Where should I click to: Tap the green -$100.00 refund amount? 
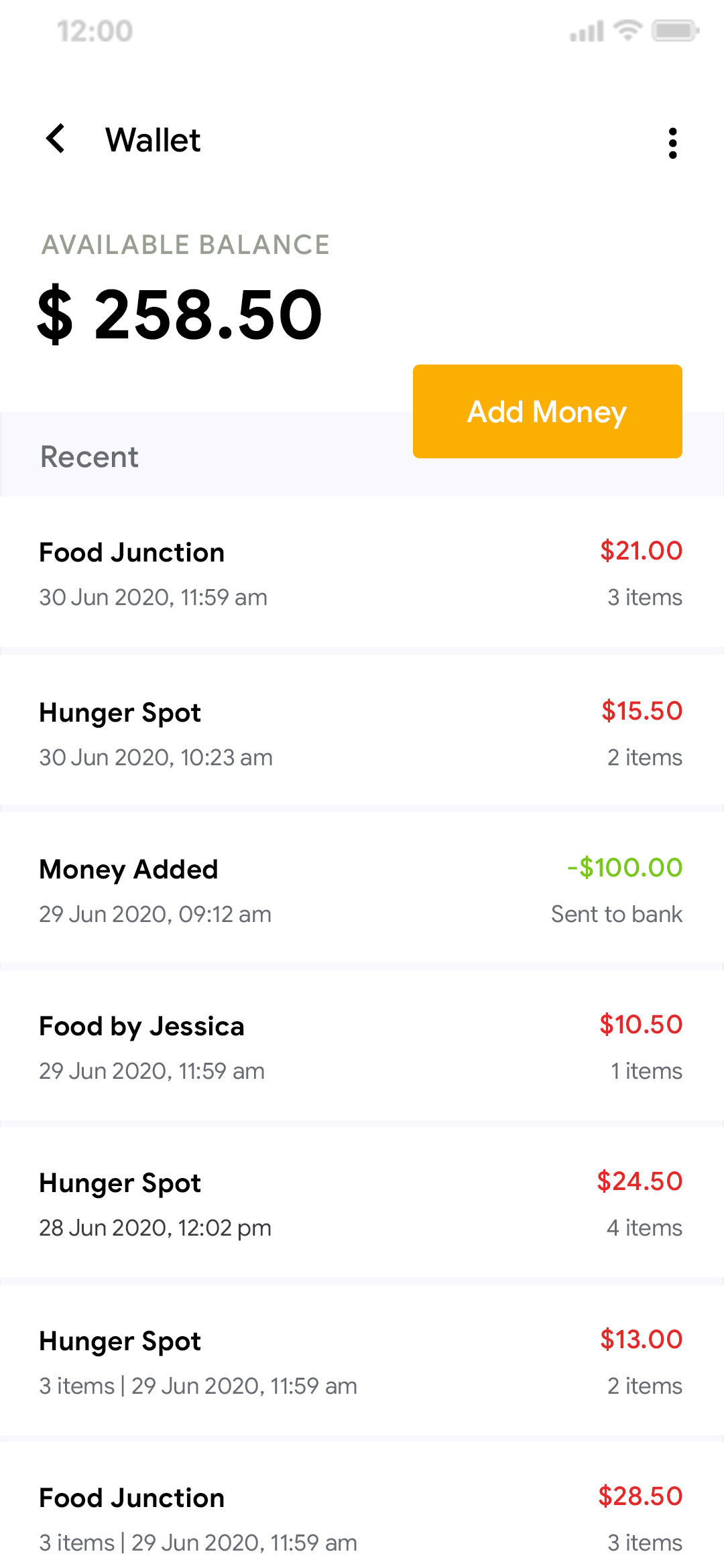coord(625,868)
